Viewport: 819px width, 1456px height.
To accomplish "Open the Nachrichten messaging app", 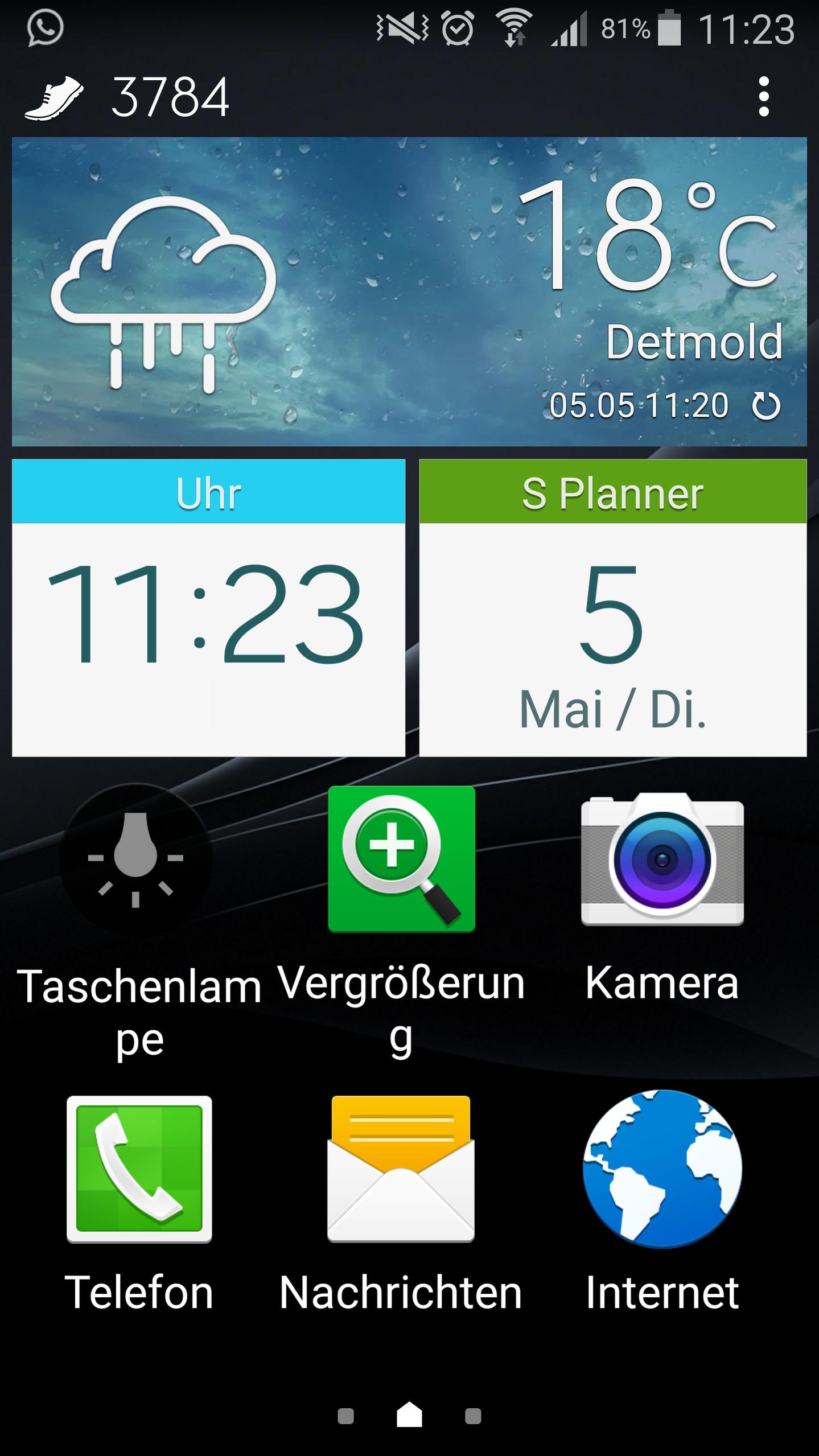I will pyautogui.click(x=401, y=1169).
